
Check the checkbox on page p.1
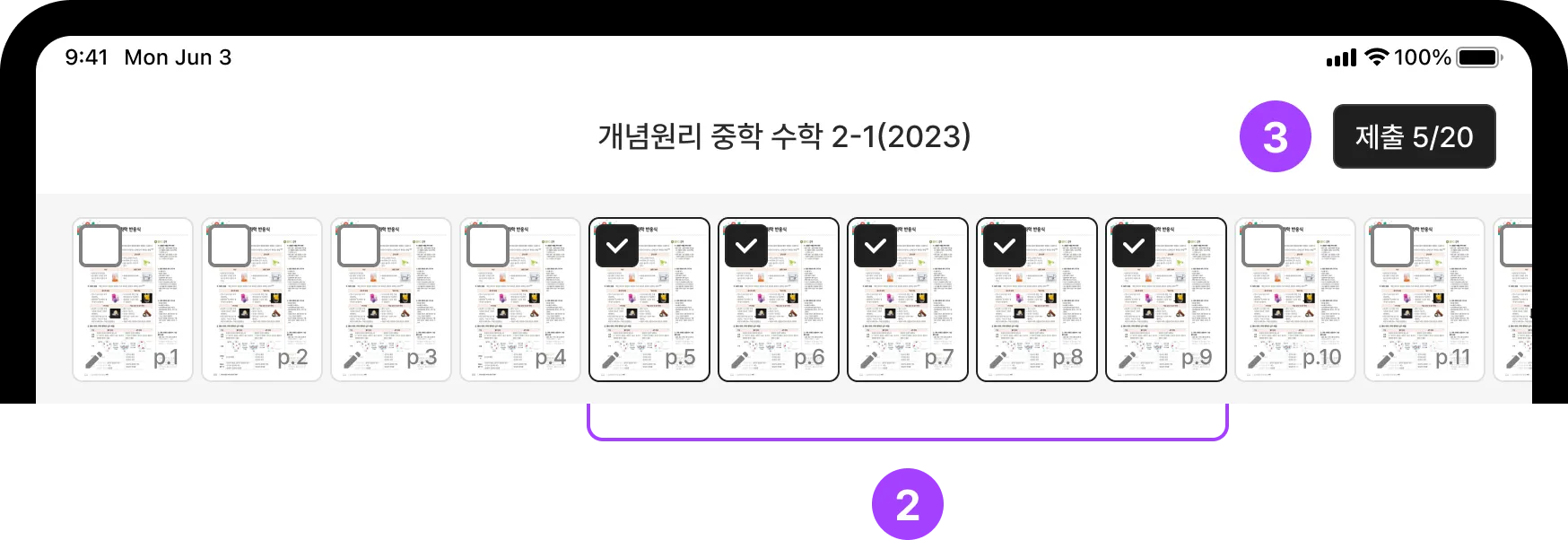click(100, 246)
